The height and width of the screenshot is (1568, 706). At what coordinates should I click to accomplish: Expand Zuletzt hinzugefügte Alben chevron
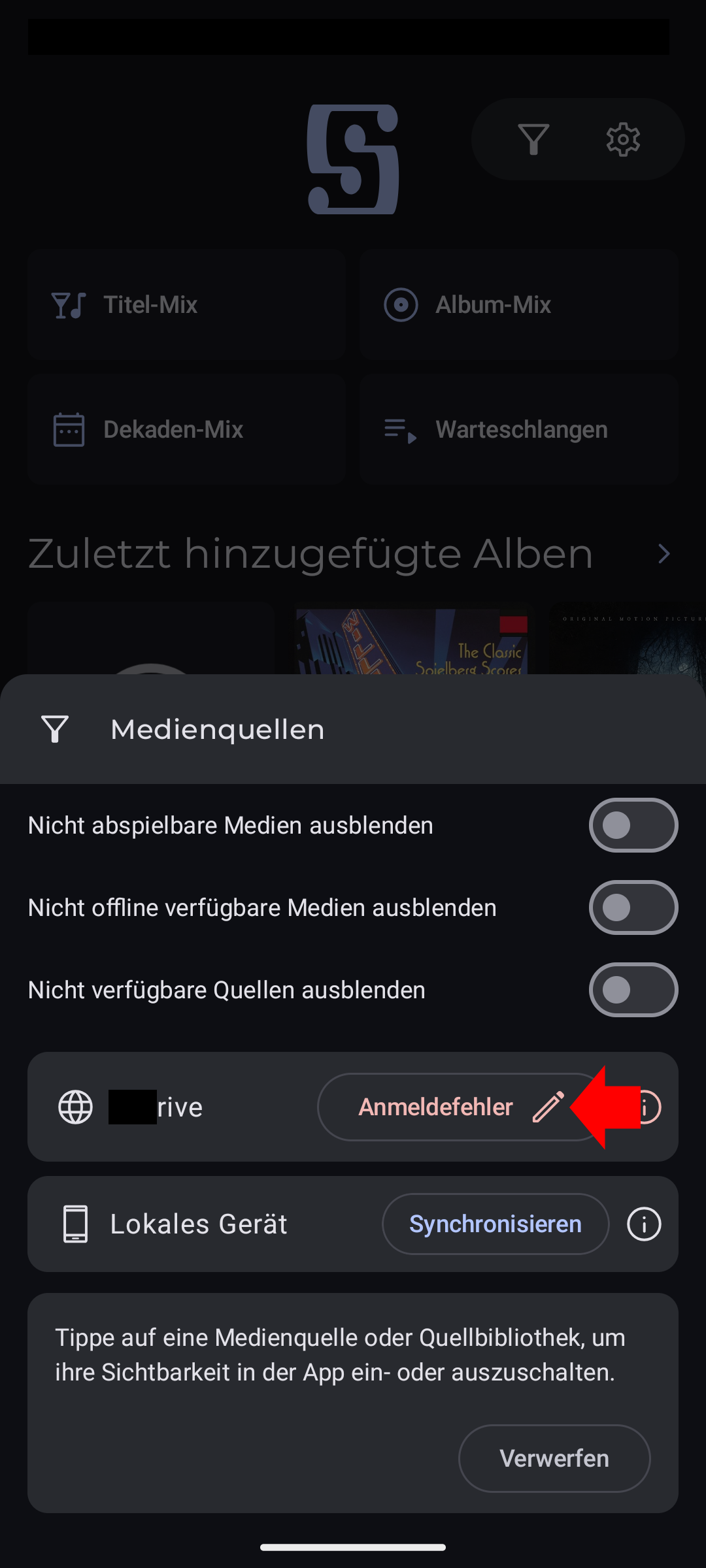[664, 554]
